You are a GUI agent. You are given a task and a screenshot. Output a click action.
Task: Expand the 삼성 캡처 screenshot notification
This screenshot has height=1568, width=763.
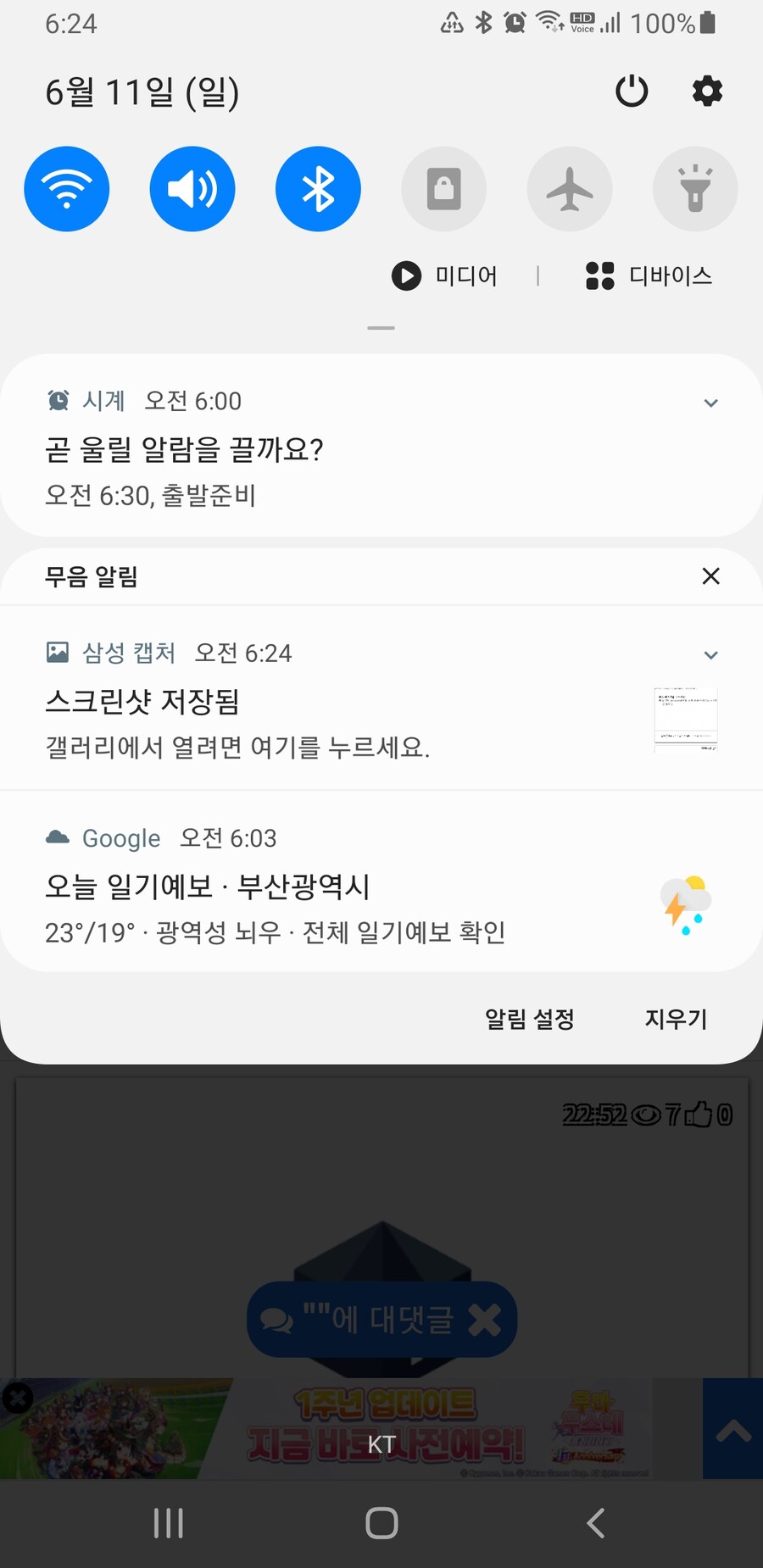coord(710,654)
